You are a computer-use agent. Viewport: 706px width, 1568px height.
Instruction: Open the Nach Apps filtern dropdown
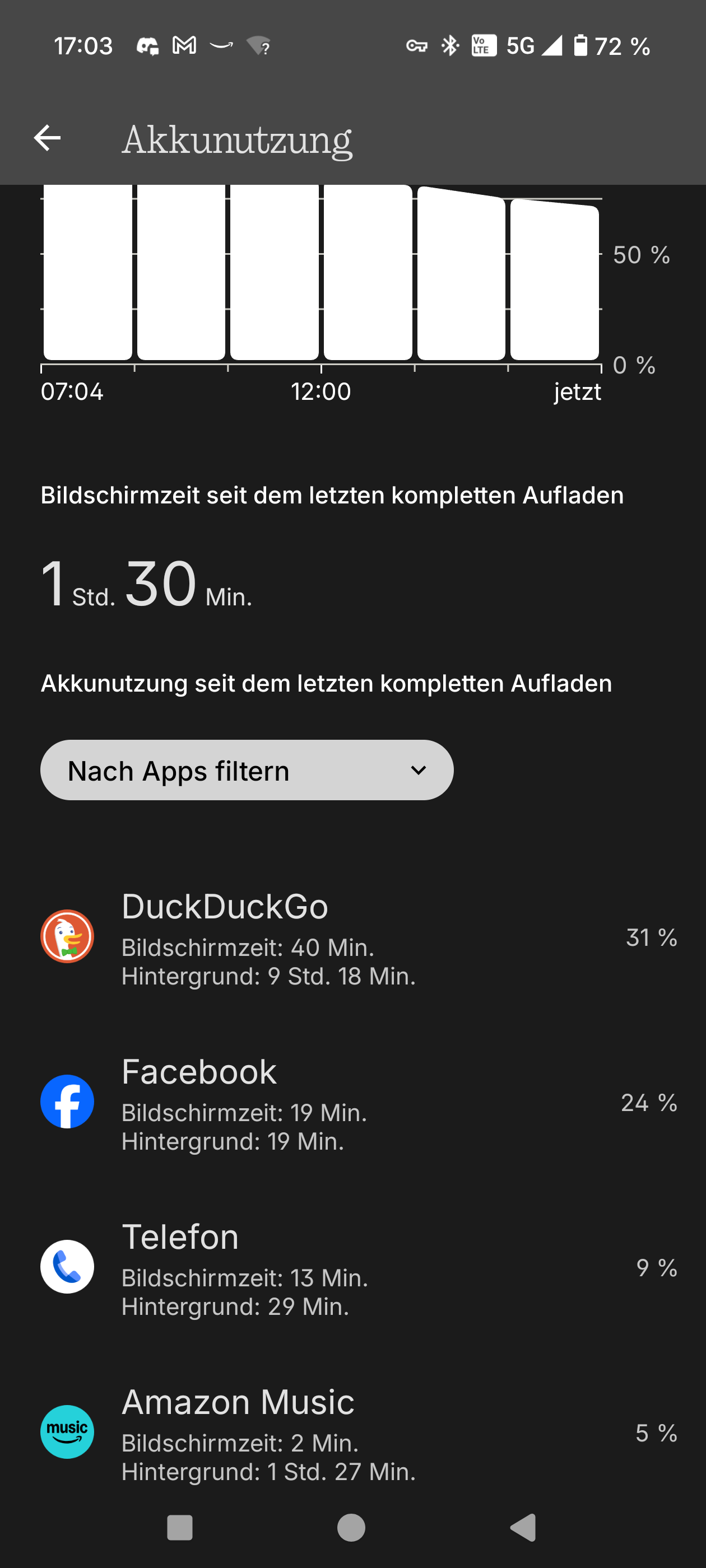coord(247,770)
